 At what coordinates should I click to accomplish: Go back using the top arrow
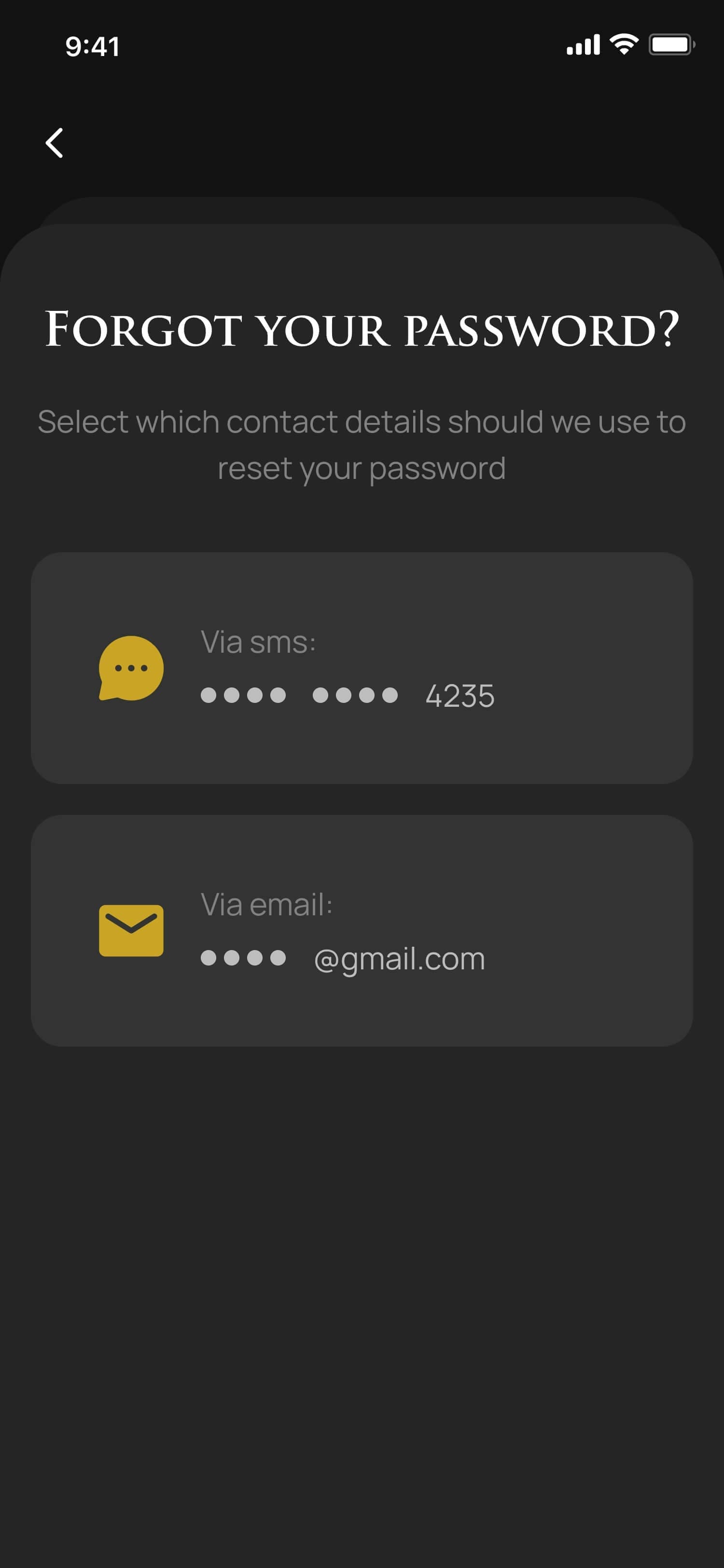55,143
